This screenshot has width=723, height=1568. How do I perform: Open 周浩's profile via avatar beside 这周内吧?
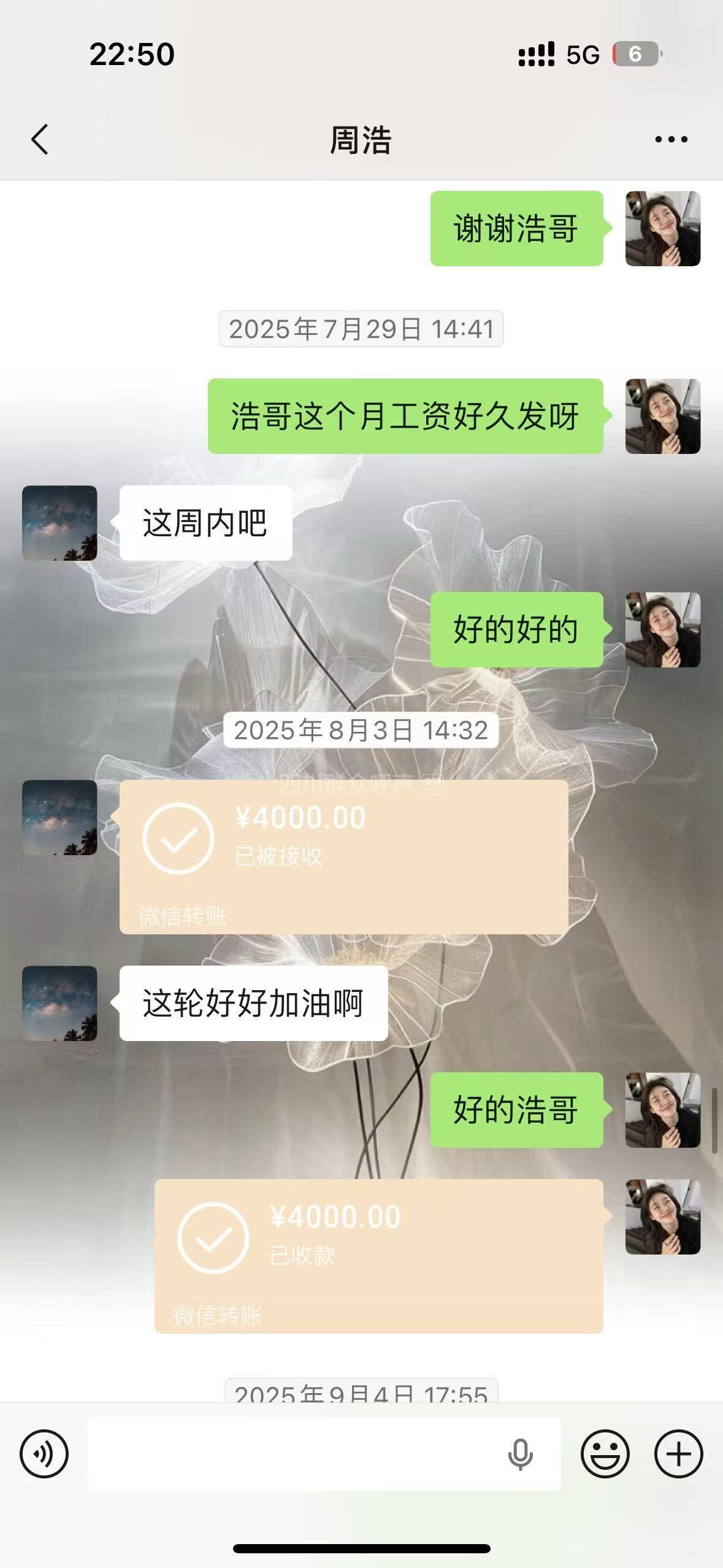(59, 523)
